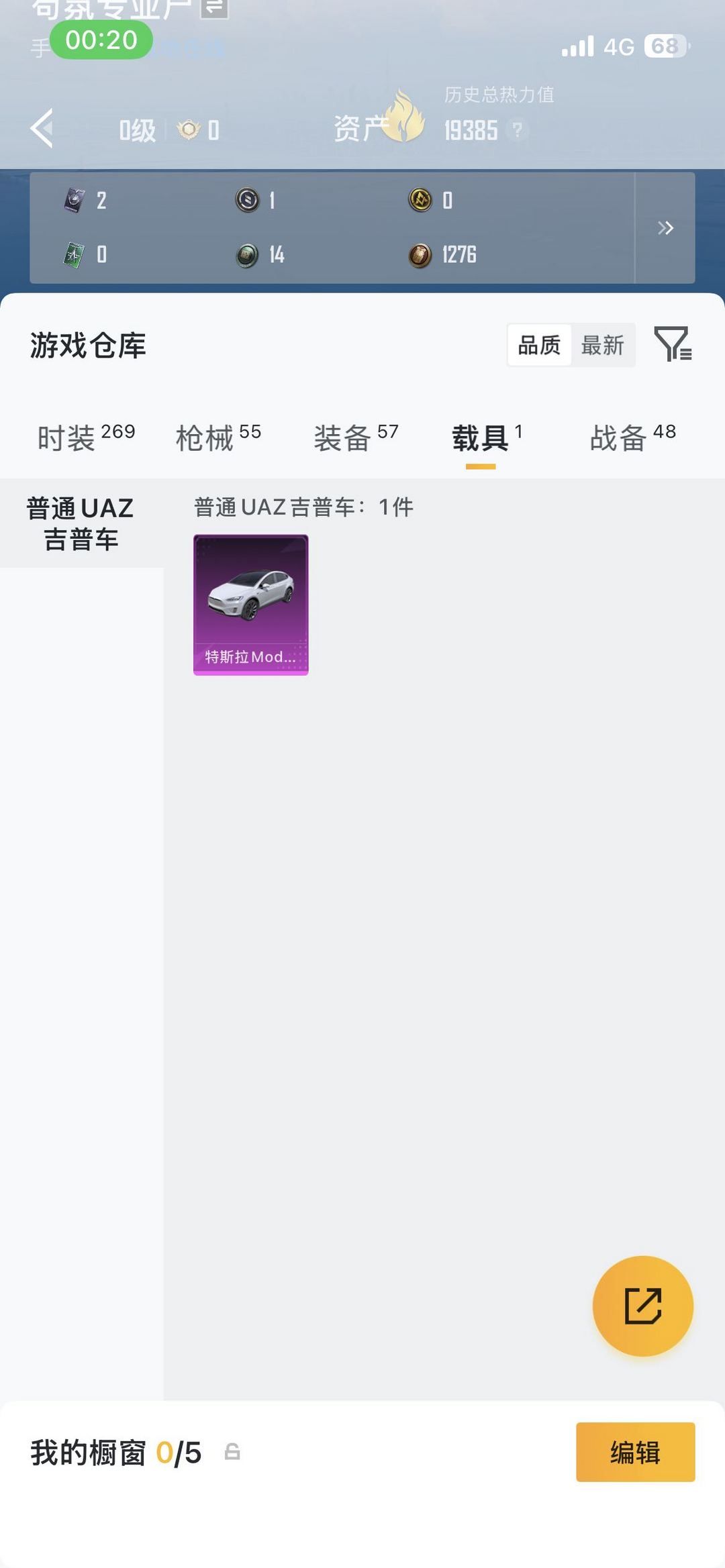Switch to the 装备 tab
Image resolution: width=725 pixels, height=1568 pixels.
point(356,437)
